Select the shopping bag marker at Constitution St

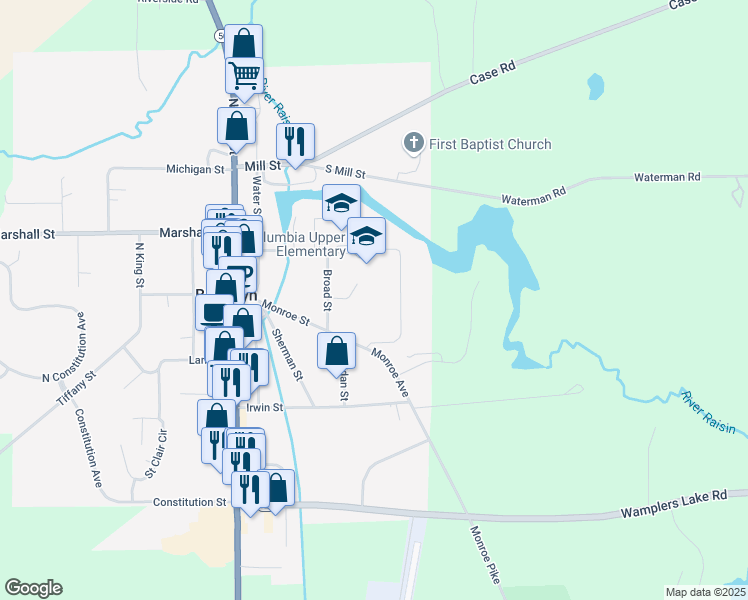click(279, 488)
